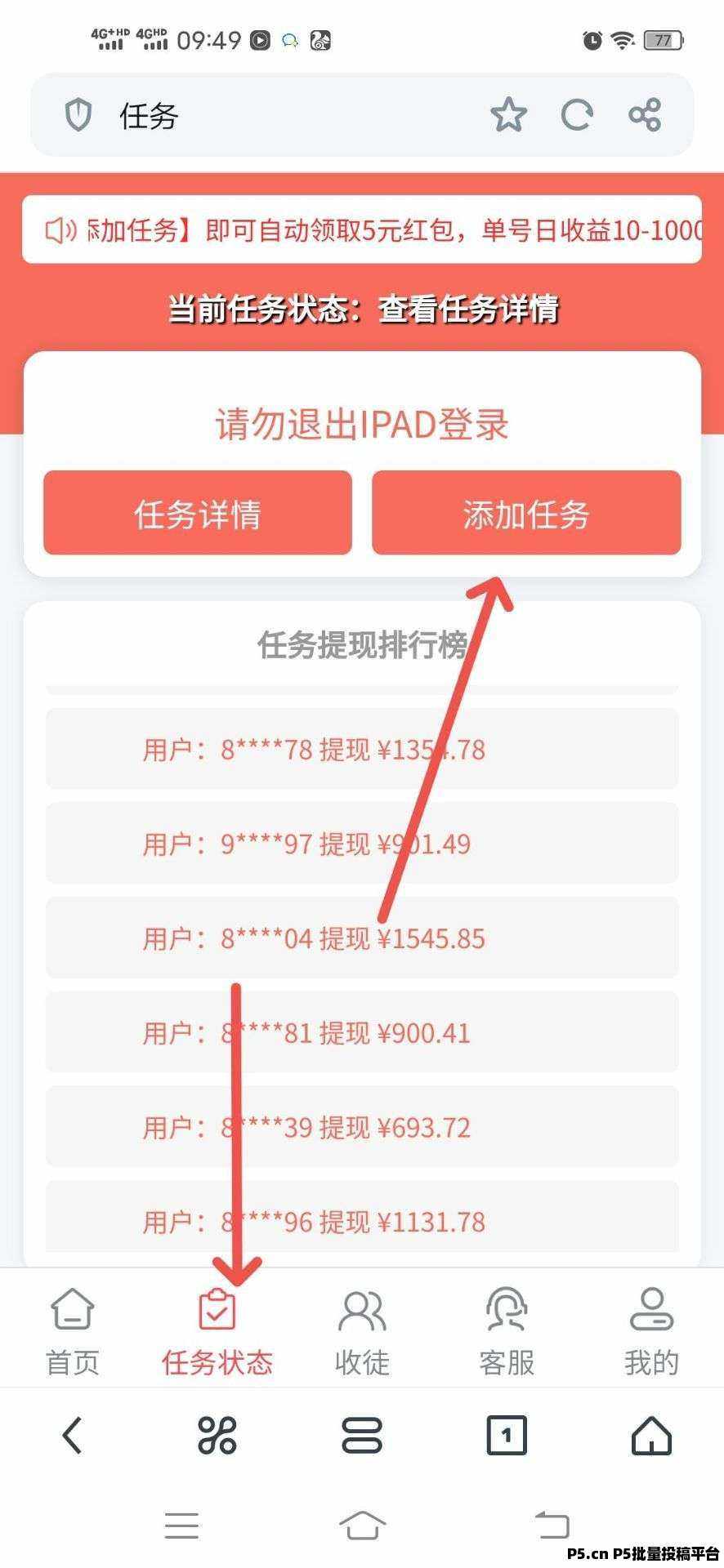Tap the system recent apps button
Image resolution: width=724 pixels, height=1568 pixels.
tap(181, 1525)
